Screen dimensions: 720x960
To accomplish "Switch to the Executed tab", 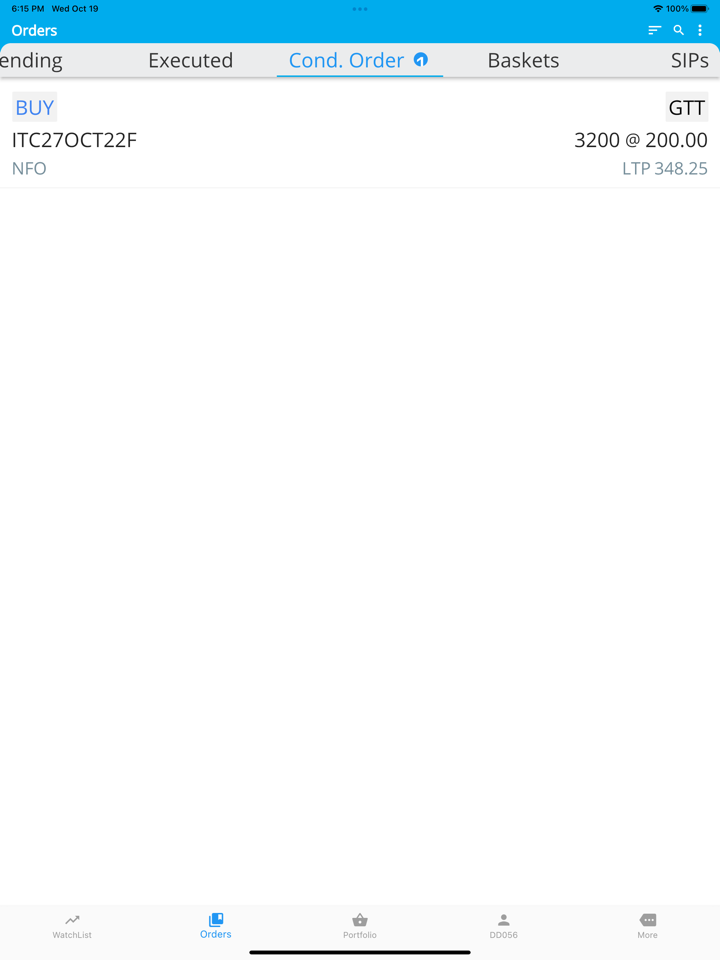I will [190, 60].
